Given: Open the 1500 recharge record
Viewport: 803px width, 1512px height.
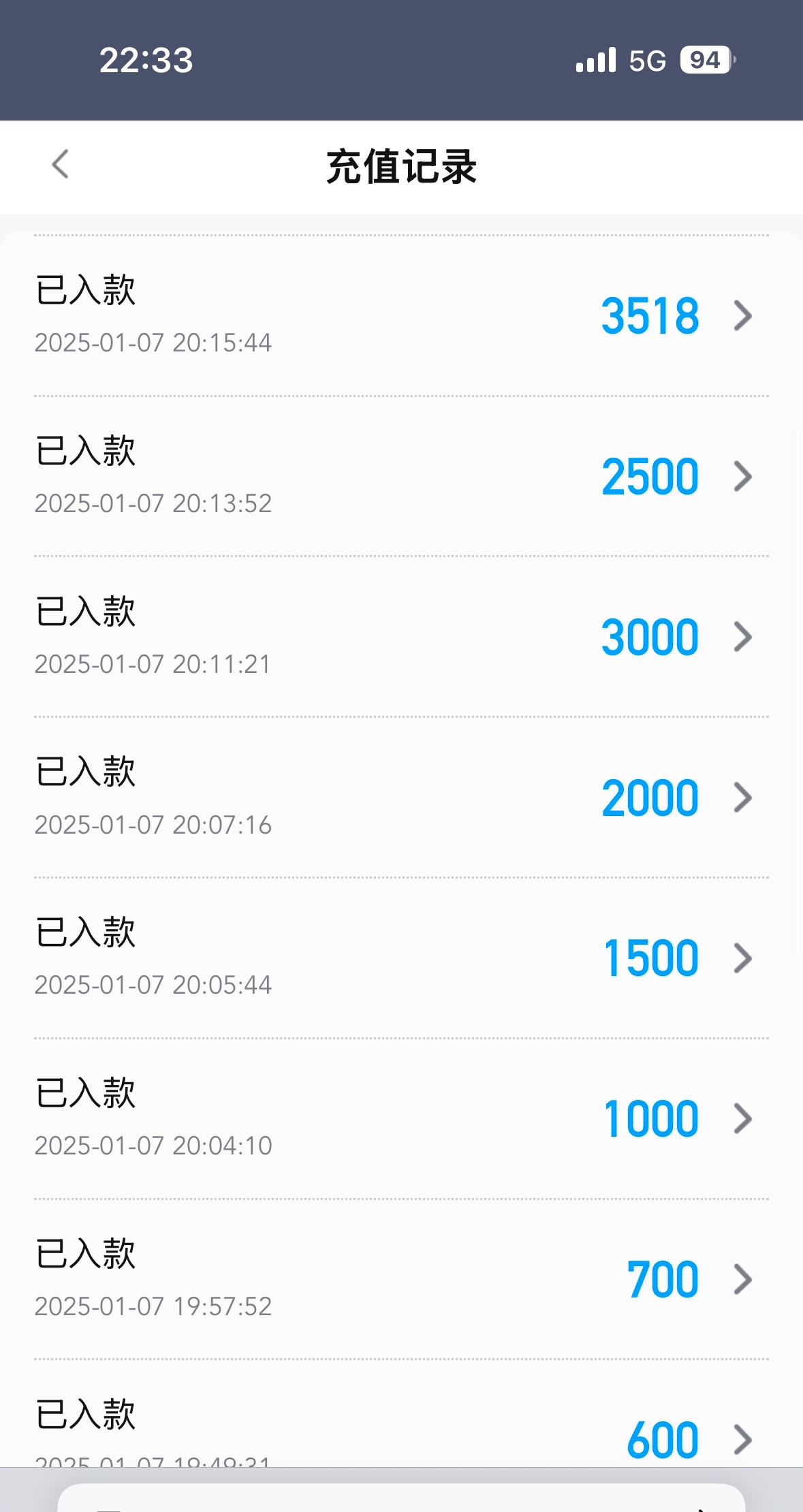Looking at the screenshot, I should (402, 958).
